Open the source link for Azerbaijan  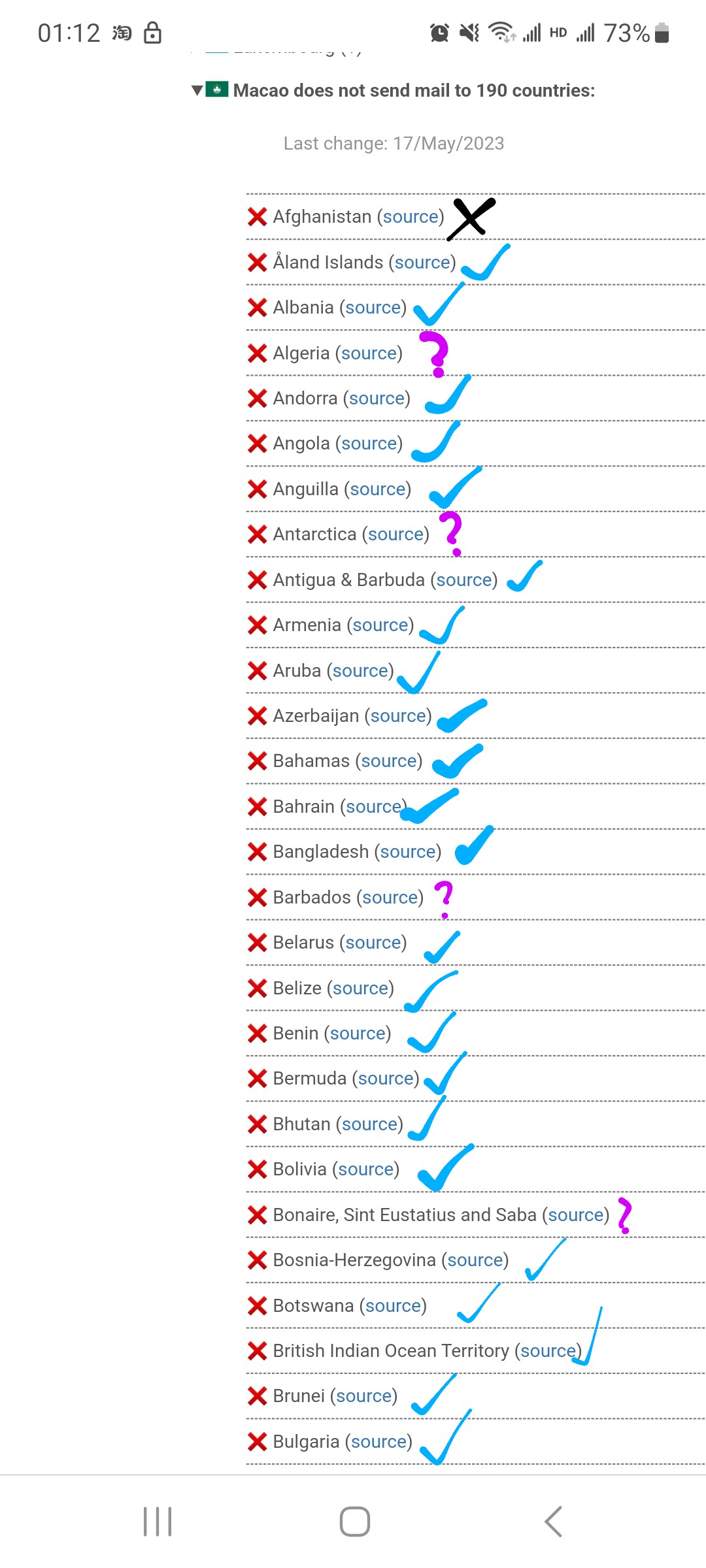[x=398, y=716]
